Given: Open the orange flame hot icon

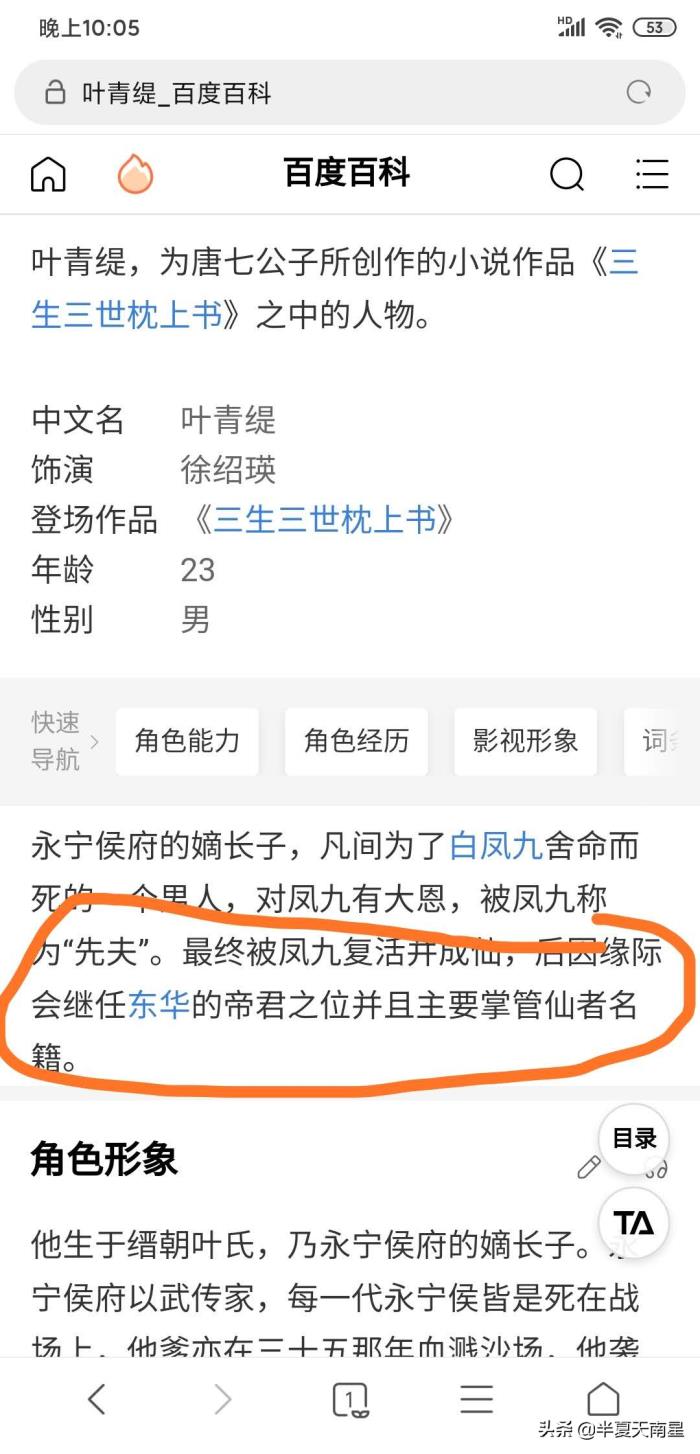Looking at the screenshot, I should [135, 174].
